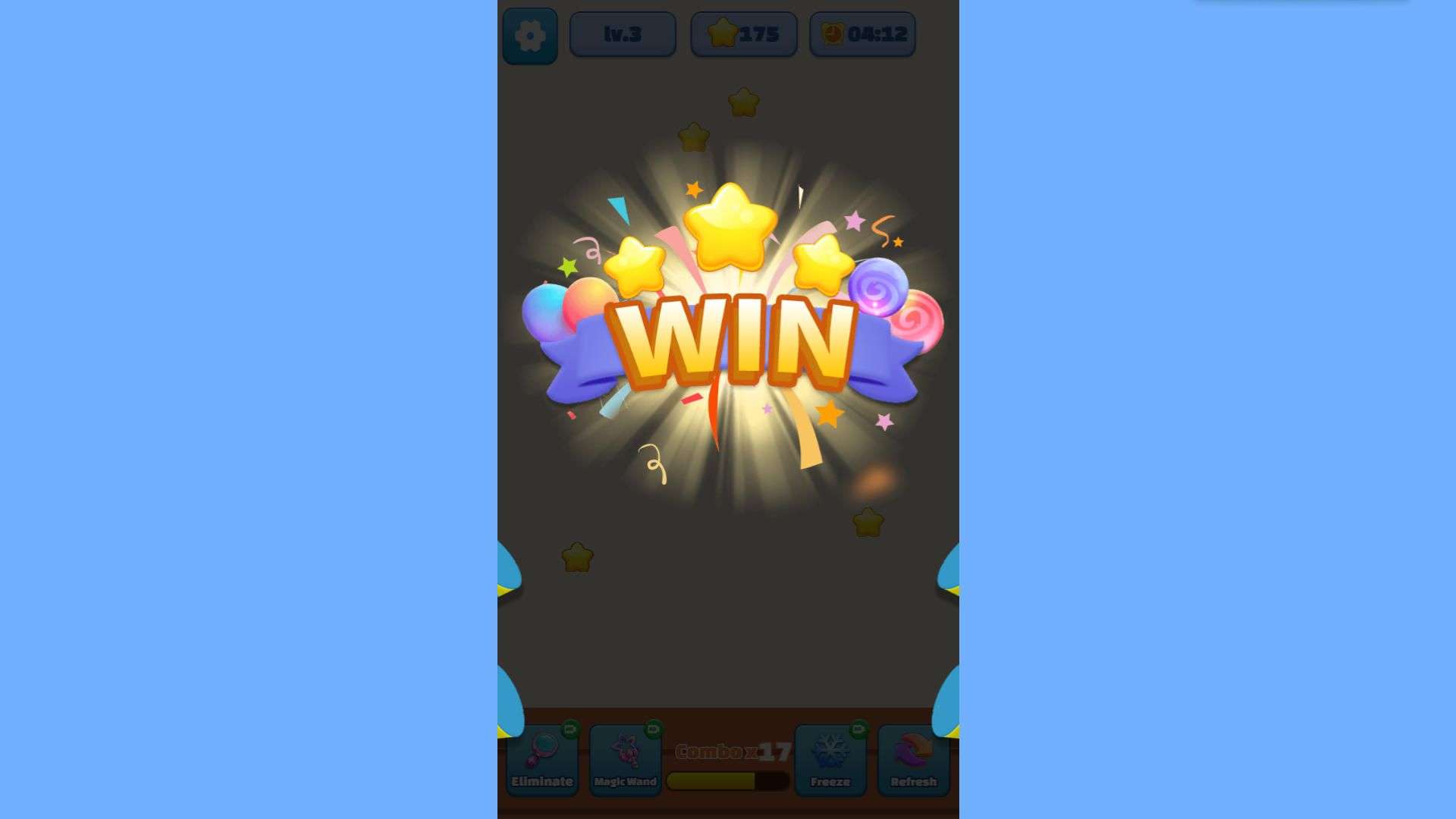Tap the Refresh booster
The image size is (1456, 819).
click(913, 760)
